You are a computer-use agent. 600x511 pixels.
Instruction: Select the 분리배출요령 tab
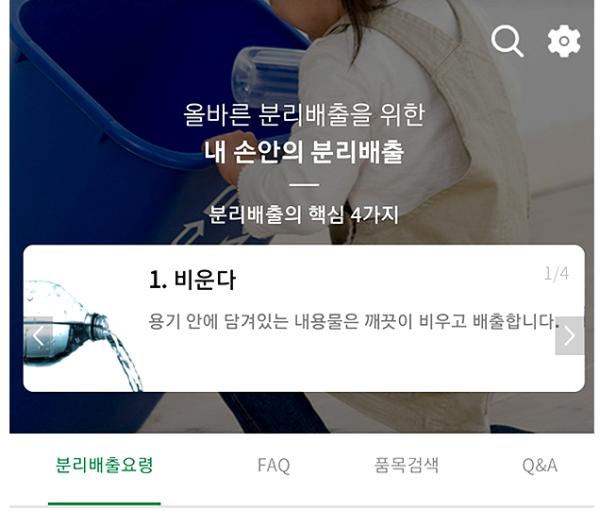pyautogui.click(x=104, y=465)
